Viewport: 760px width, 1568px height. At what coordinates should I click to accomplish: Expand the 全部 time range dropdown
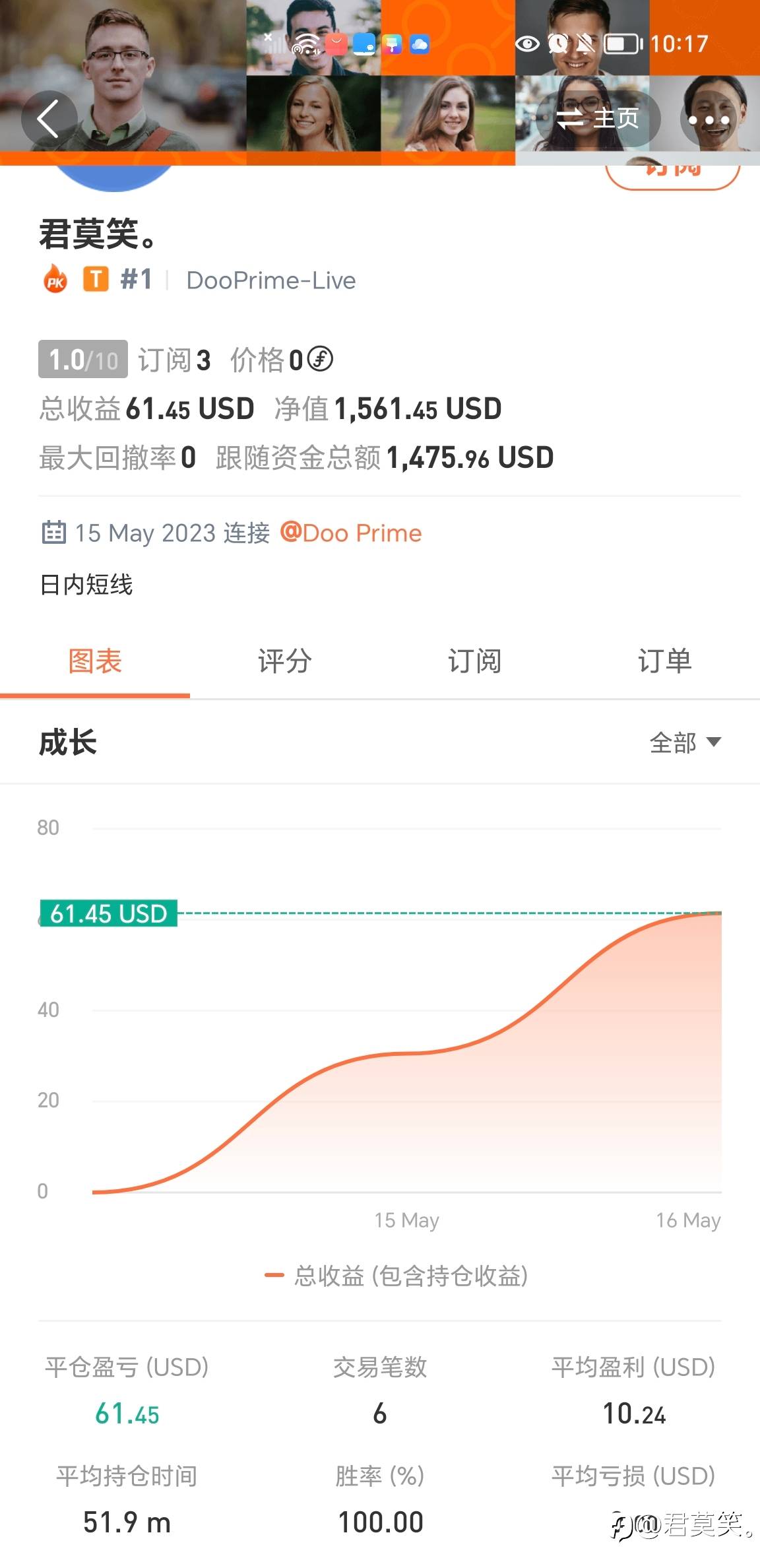point(685,742)
